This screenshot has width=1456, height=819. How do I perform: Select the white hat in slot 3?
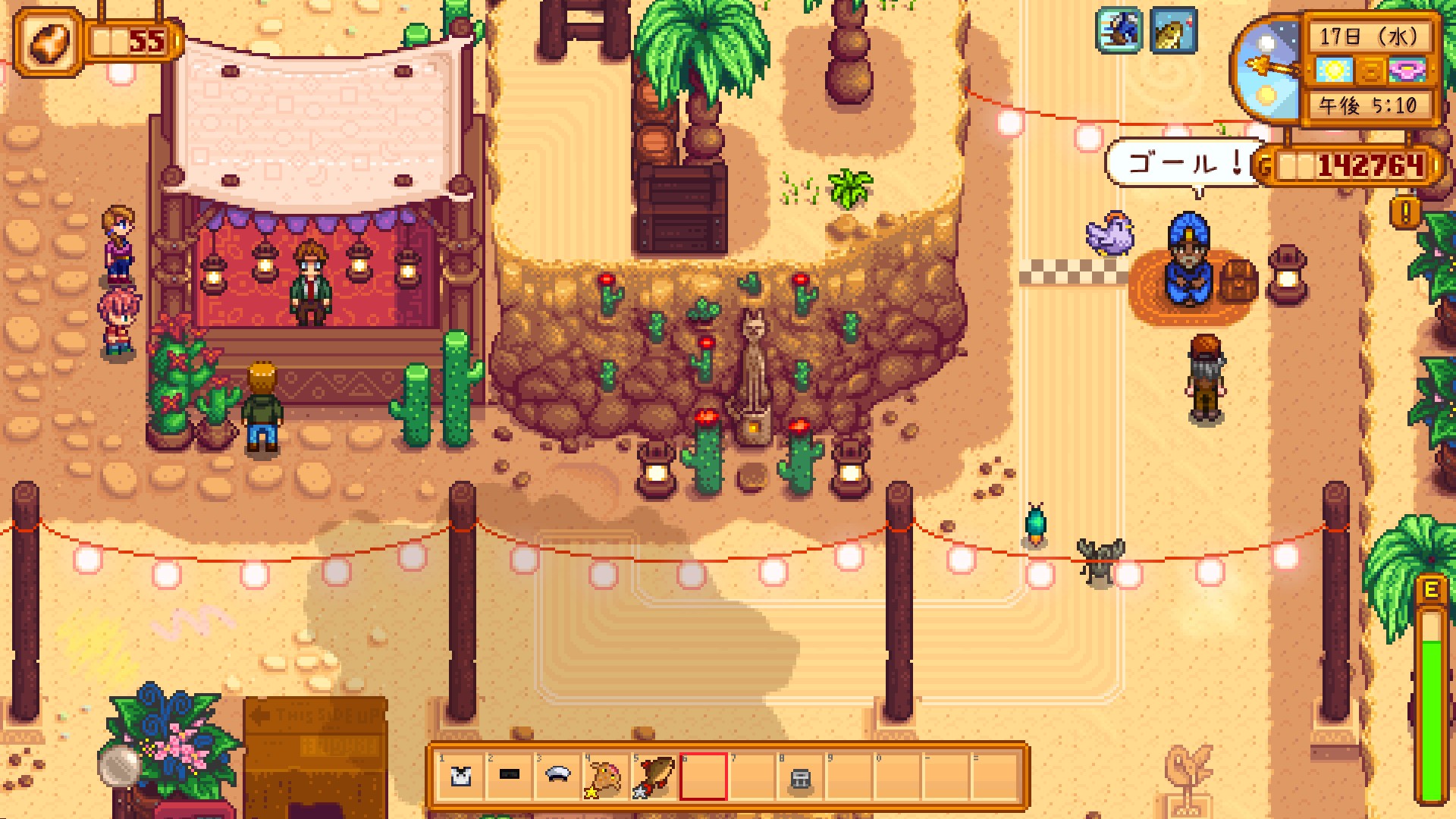click(557, 777)
